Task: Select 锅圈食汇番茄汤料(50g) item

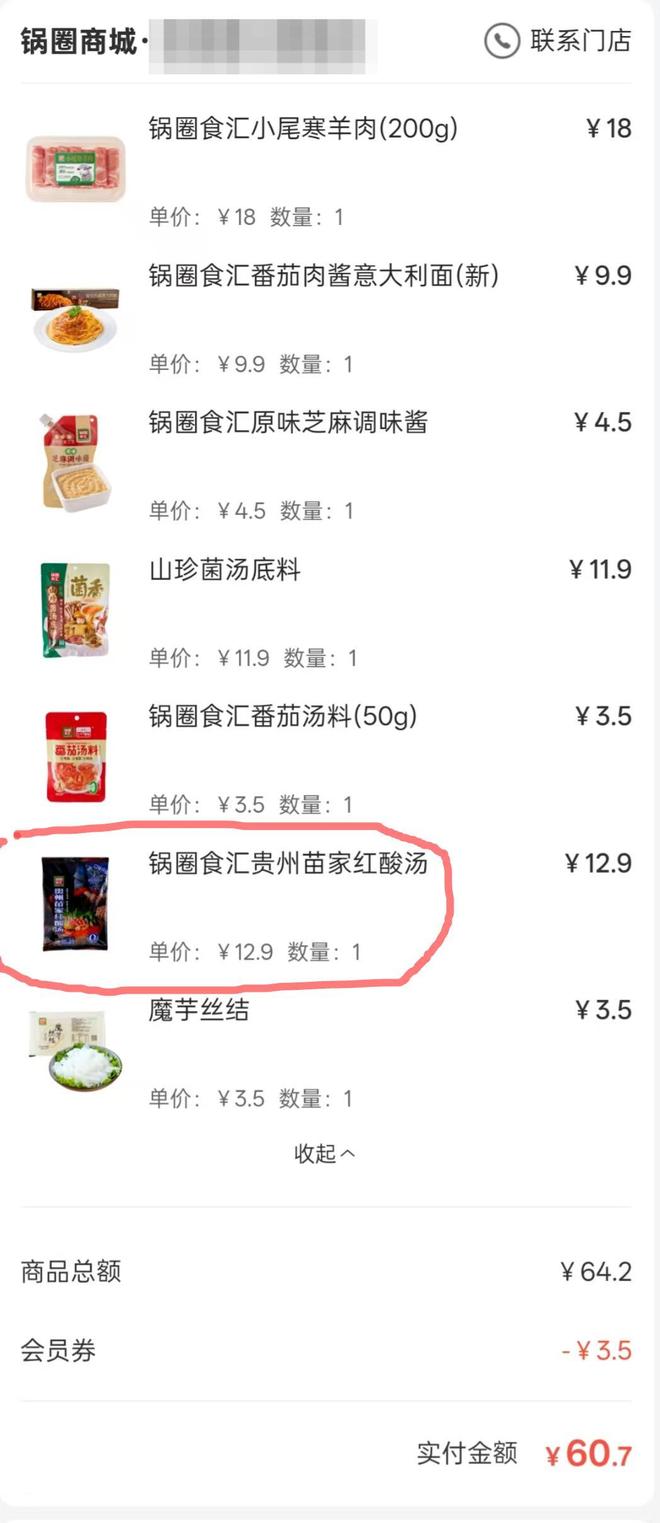Action: pyautogui.click(x=282, y=716)
